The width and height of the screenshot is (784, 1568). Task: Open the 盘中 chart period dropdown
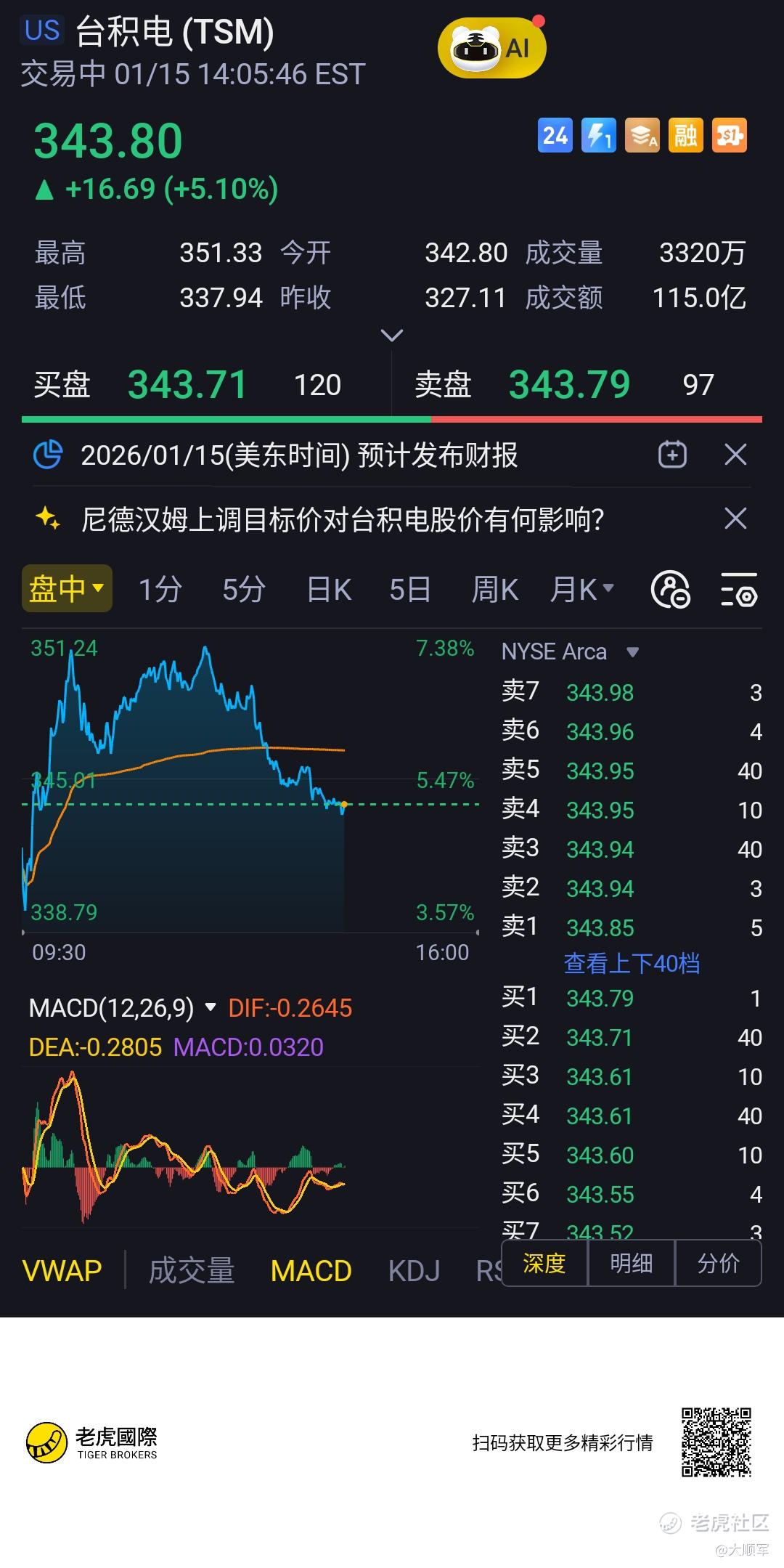pos(67,588)
